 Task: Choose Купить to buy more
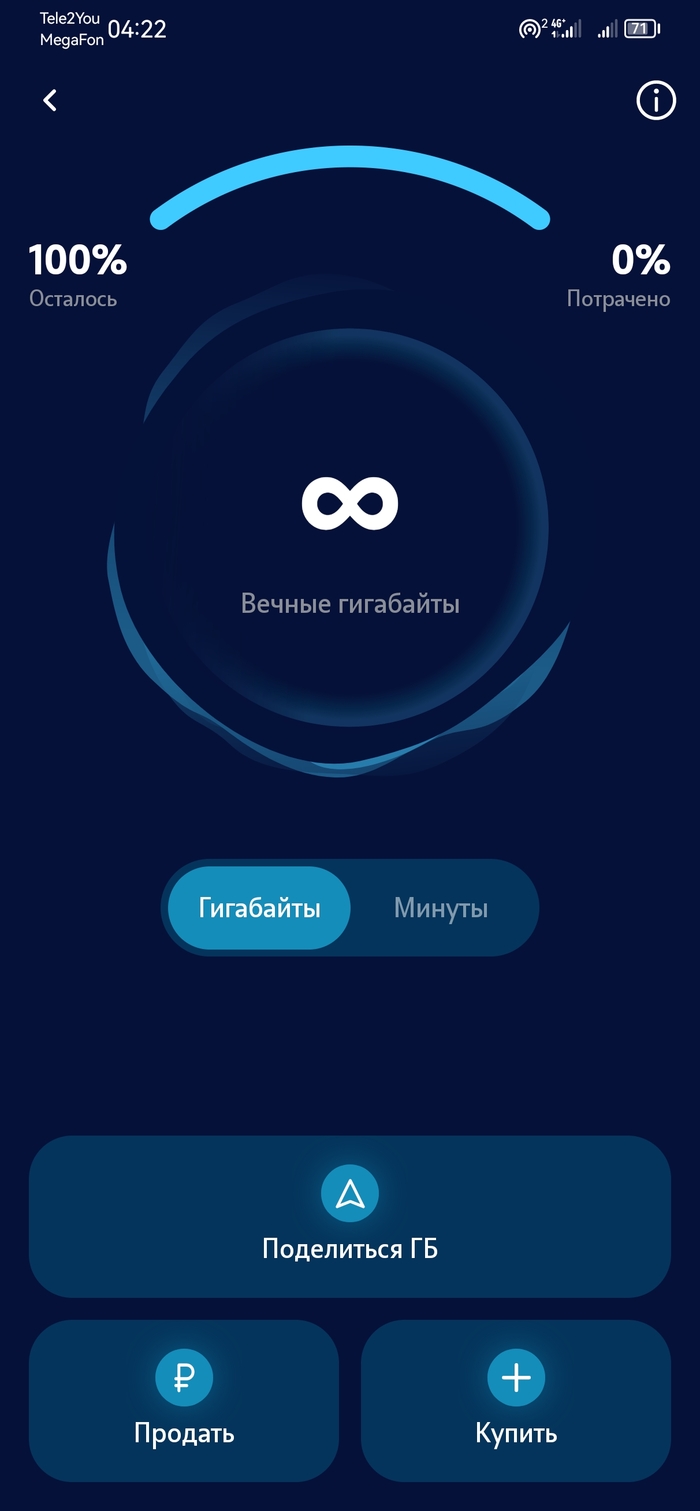pyautogui.click(x=516, y=1400)
